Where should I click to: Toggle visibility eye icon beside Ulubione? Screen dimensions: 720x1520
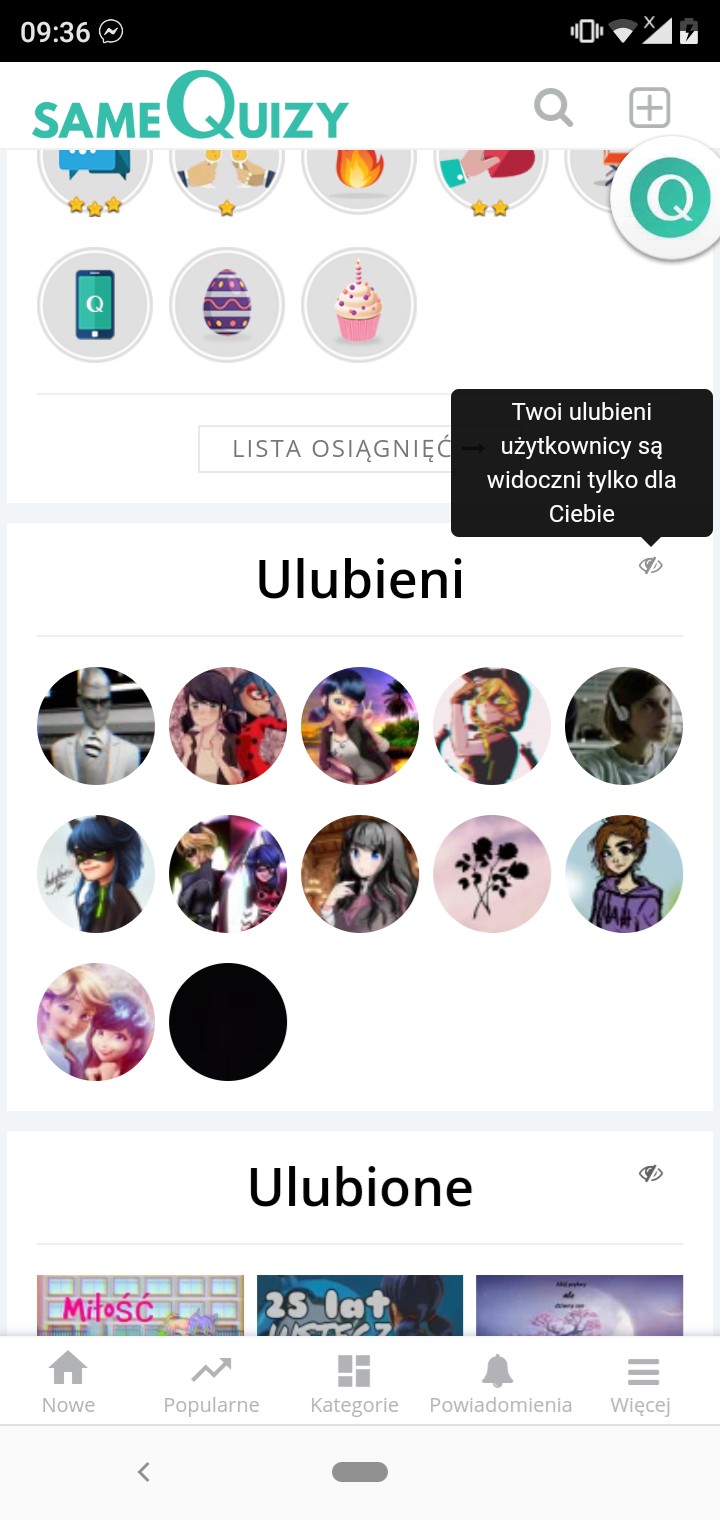tap(651, 1173)
